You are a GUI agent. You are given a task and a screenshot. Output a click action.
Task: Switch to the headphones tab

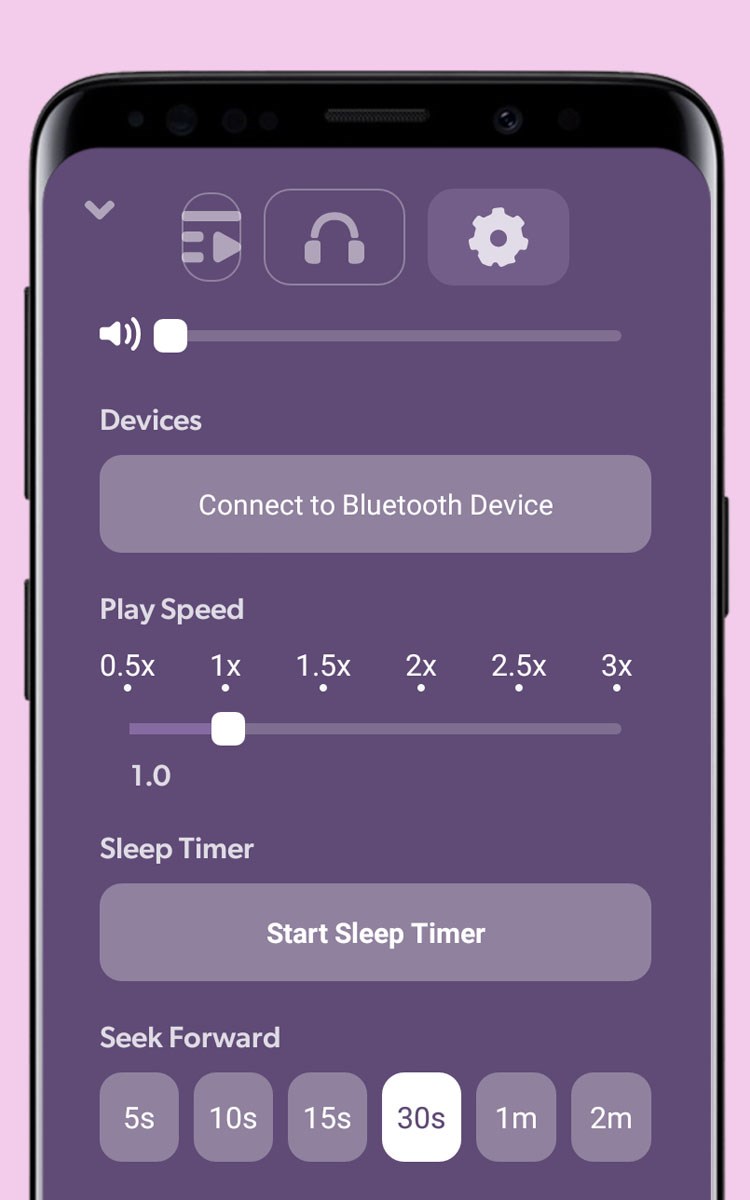334,237
